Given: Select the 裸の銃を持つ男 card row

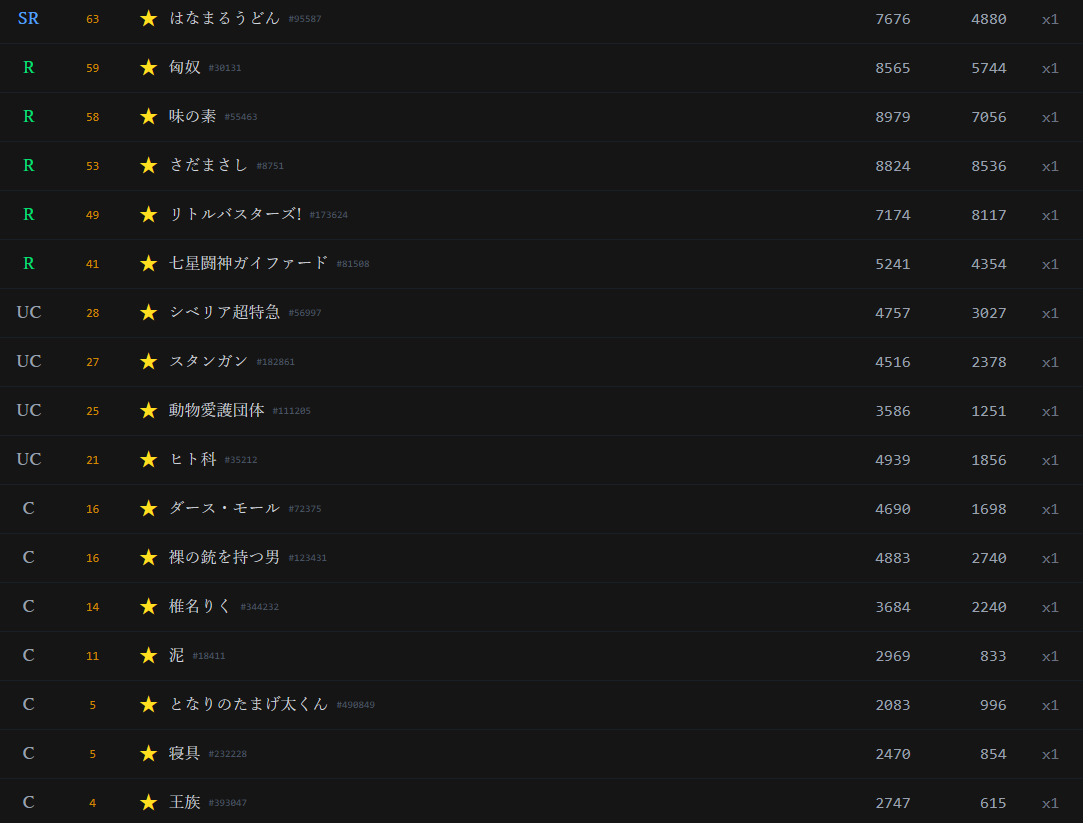Looking at the screenshot, I should point(224,557).
